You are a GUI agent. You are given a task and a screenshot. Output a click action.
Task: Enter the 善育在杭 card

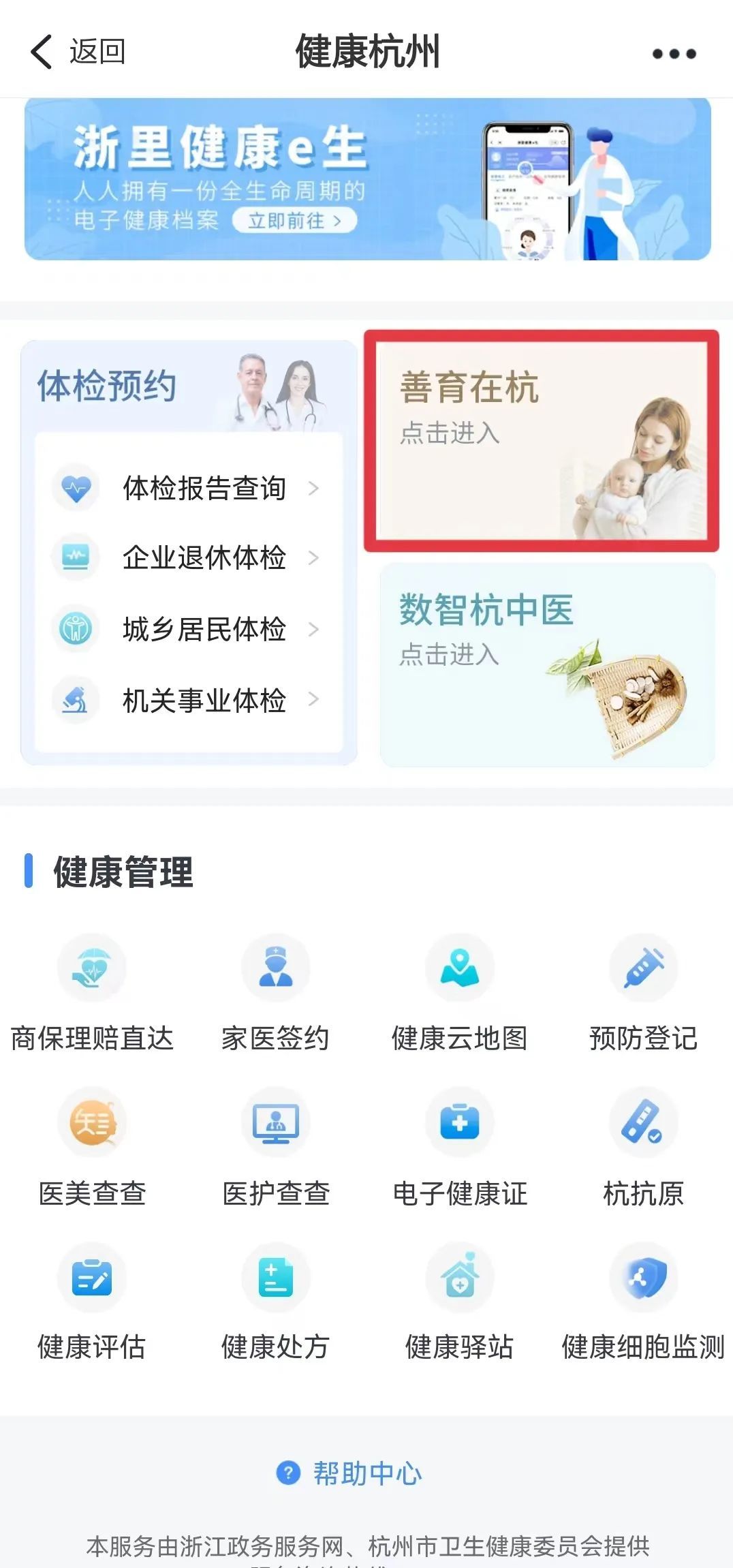point(542,442)
